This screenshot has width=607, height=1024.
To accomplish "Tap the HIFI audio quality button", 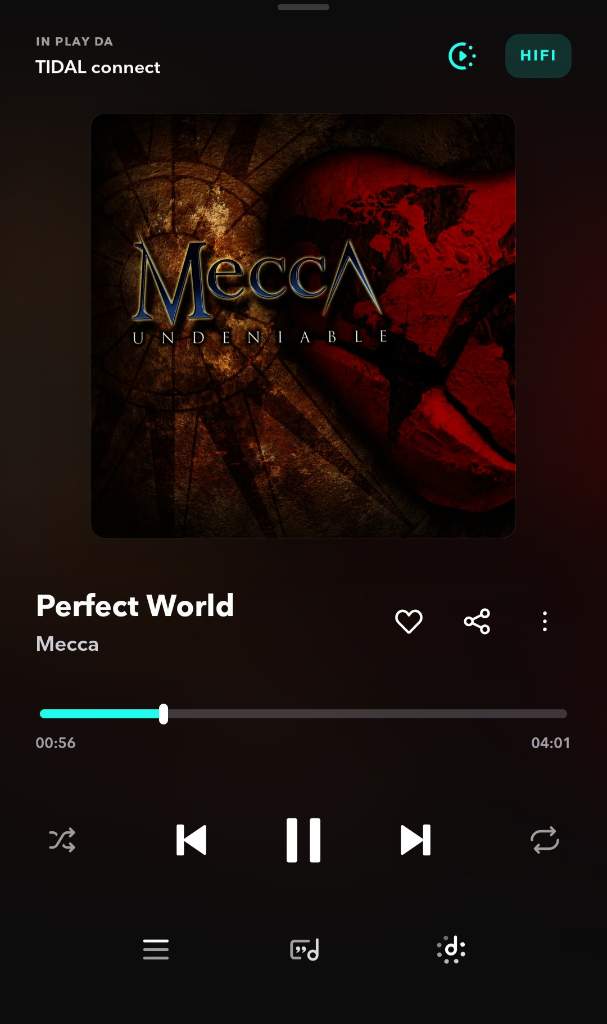I will point(538,56).
